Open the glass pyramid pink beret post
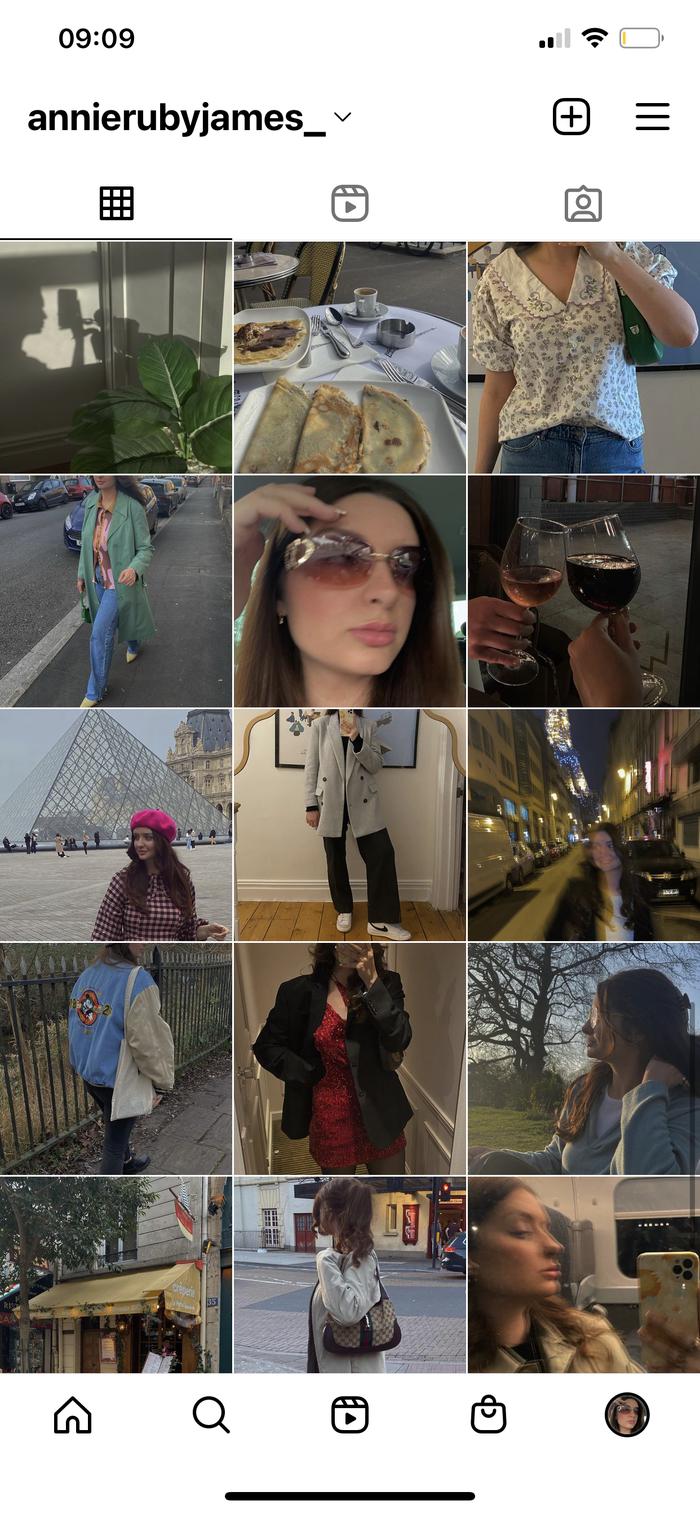 116,825
